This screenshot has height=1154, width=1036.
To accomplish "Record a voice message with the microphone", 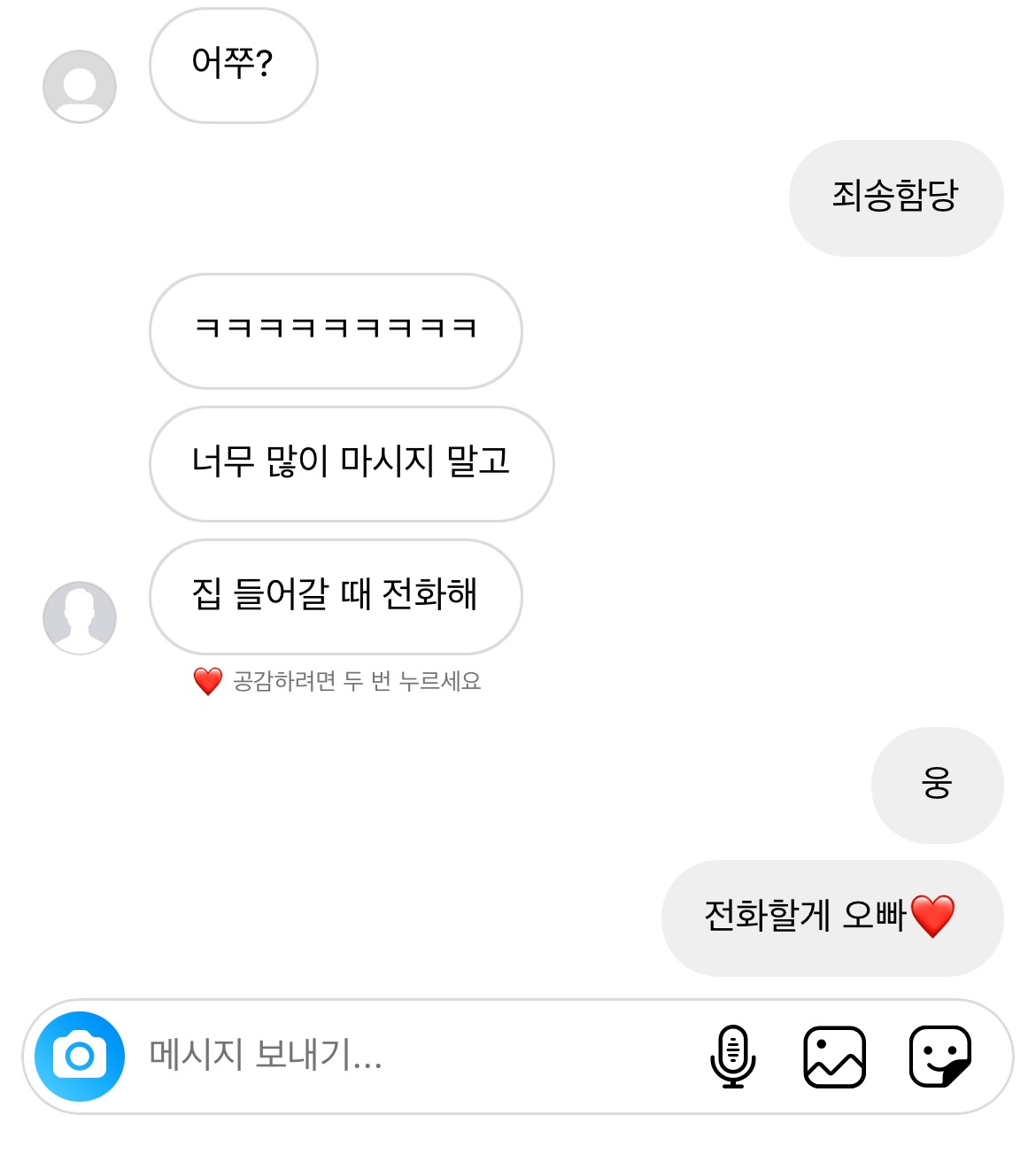I will 733,1056.
